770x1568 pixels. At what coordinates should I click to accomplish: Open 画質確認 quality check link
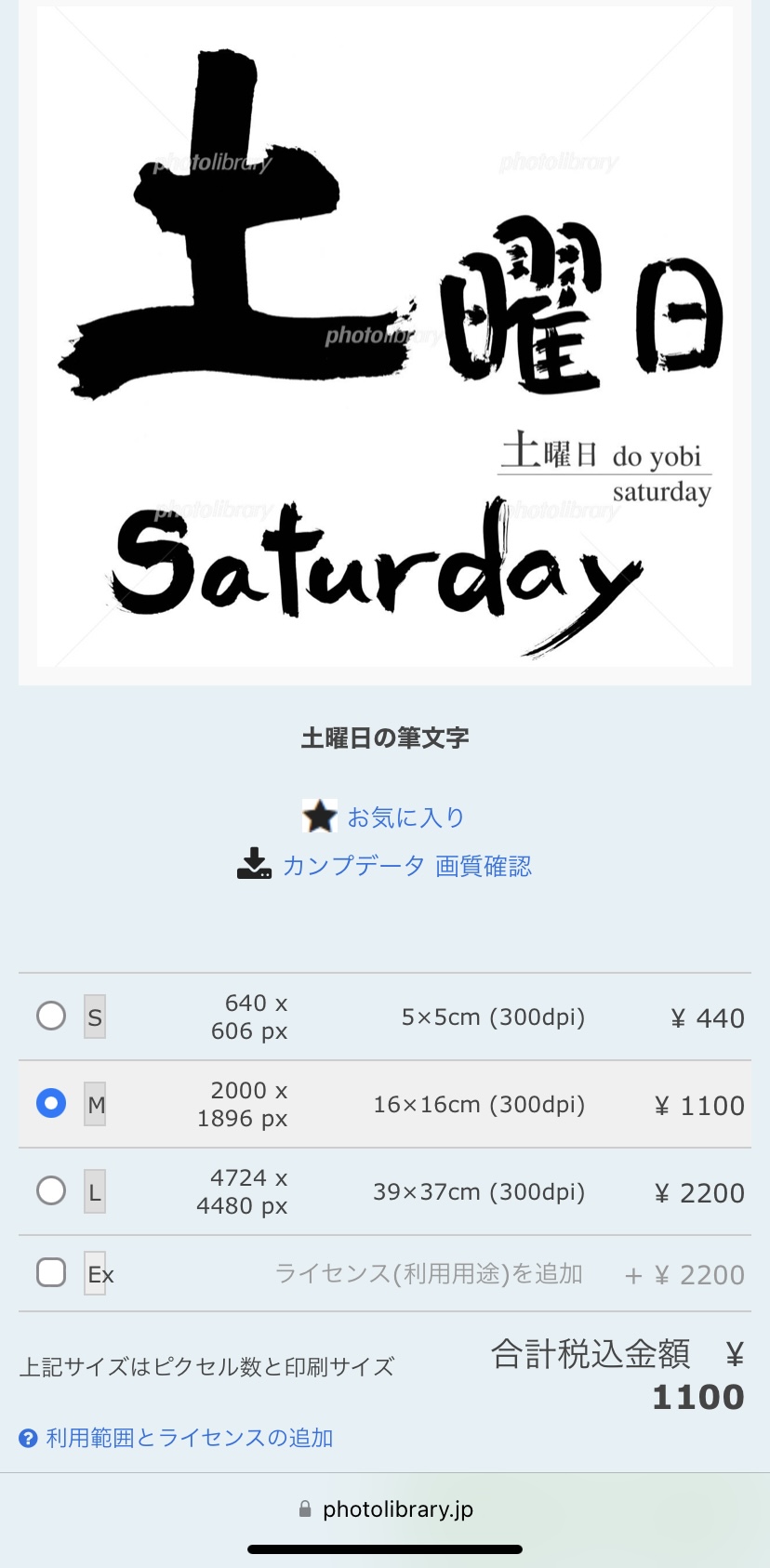coord(484,866)
